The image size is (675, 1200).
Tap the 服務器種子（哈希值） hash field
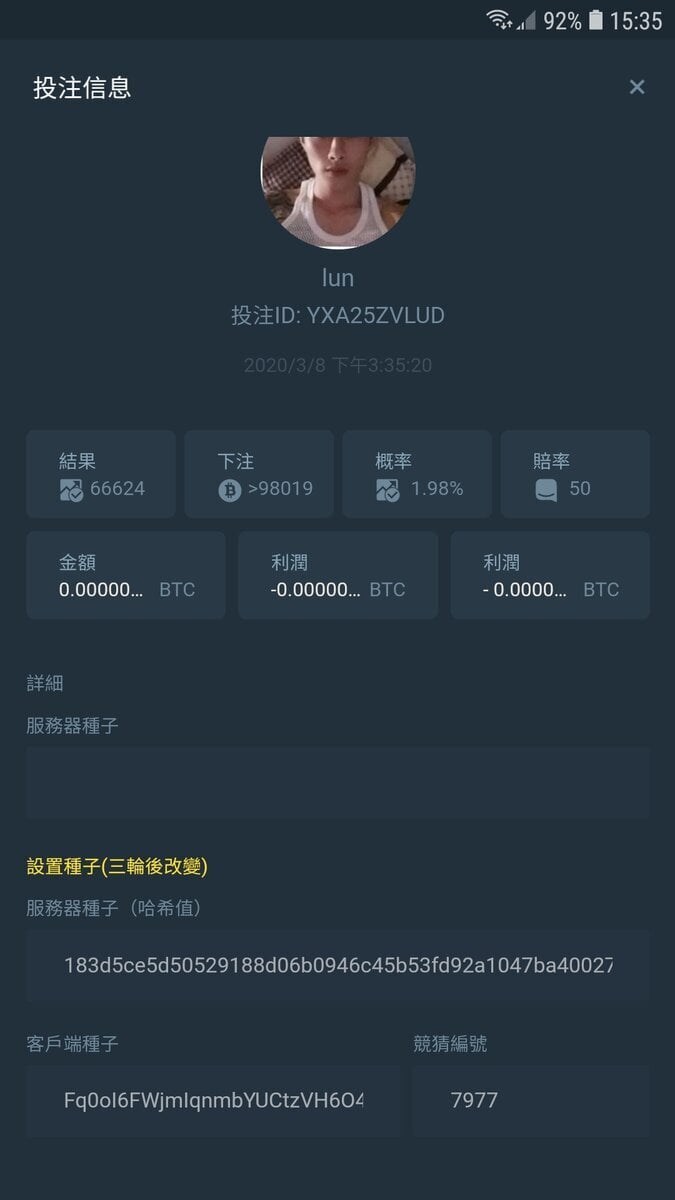(337, 966)
